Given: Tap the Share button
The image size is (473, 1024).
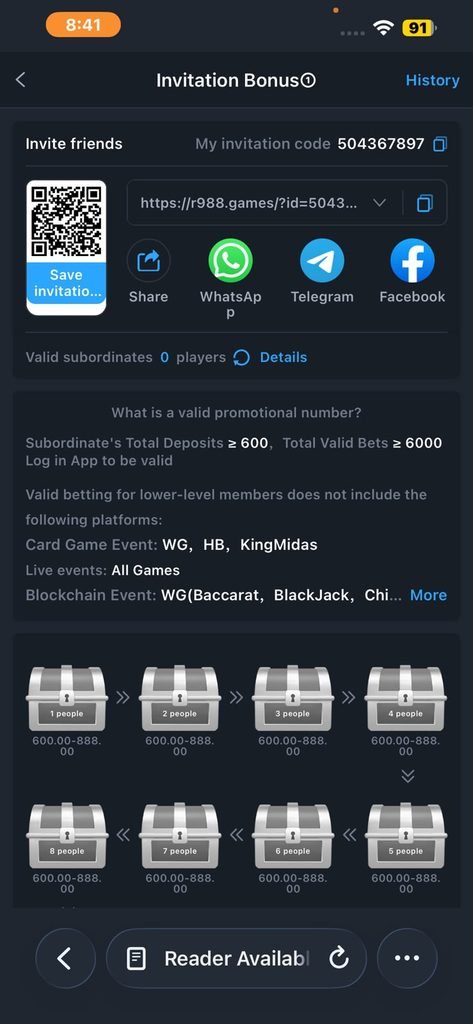Looking at the screenshot, I should [148, 271].
